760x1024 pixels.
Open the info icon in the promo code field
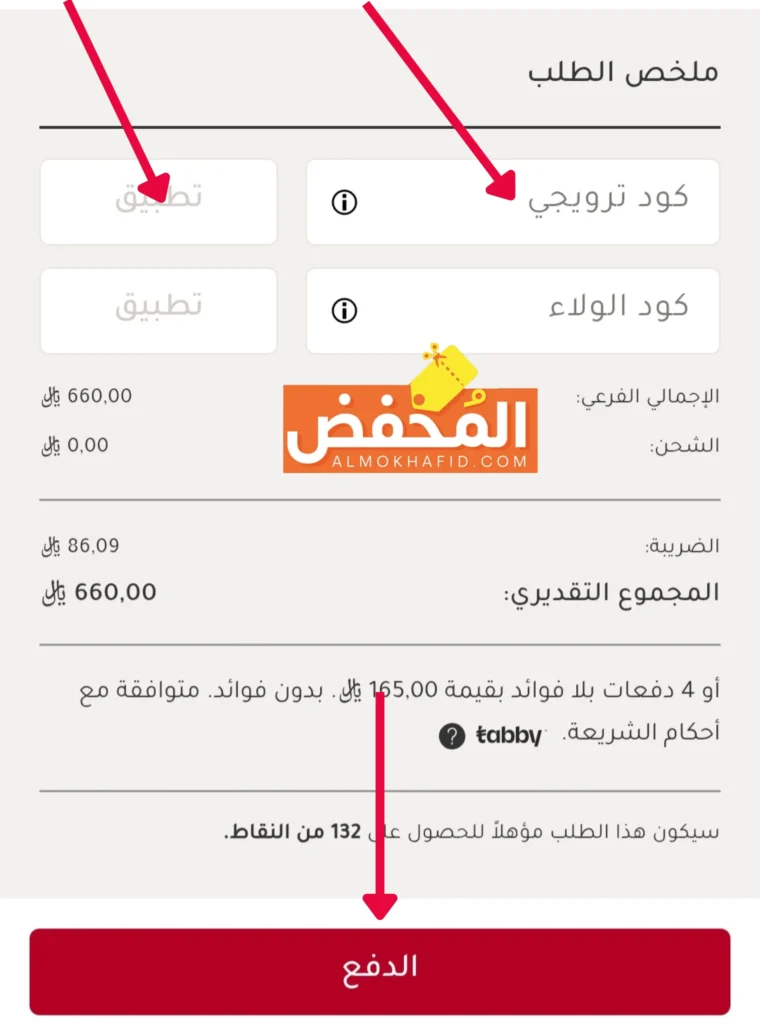(344, 203)
